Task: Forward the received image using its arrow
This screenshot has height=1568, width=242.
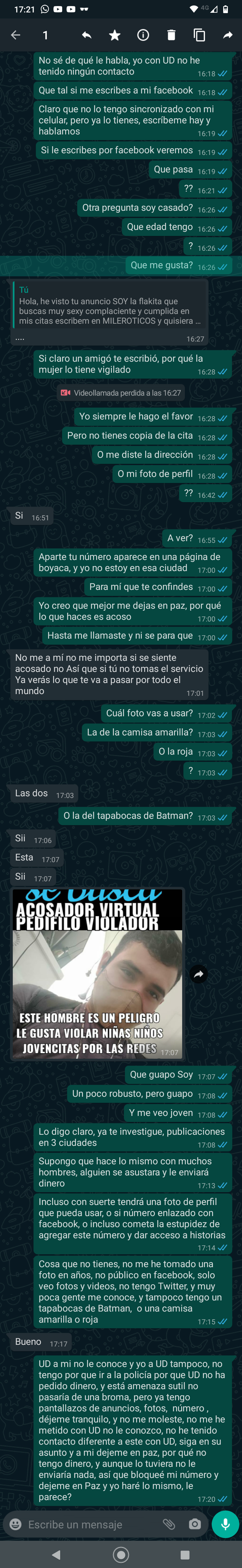Action: [x=198, y=974]
